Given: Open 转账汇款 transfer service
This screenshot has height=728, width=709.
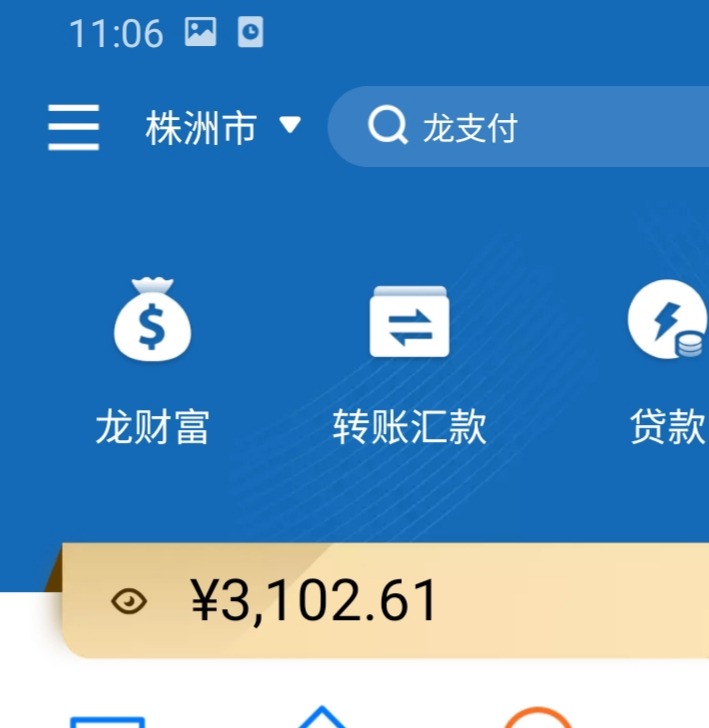Looking at the screenshot, I should (409, 360).
